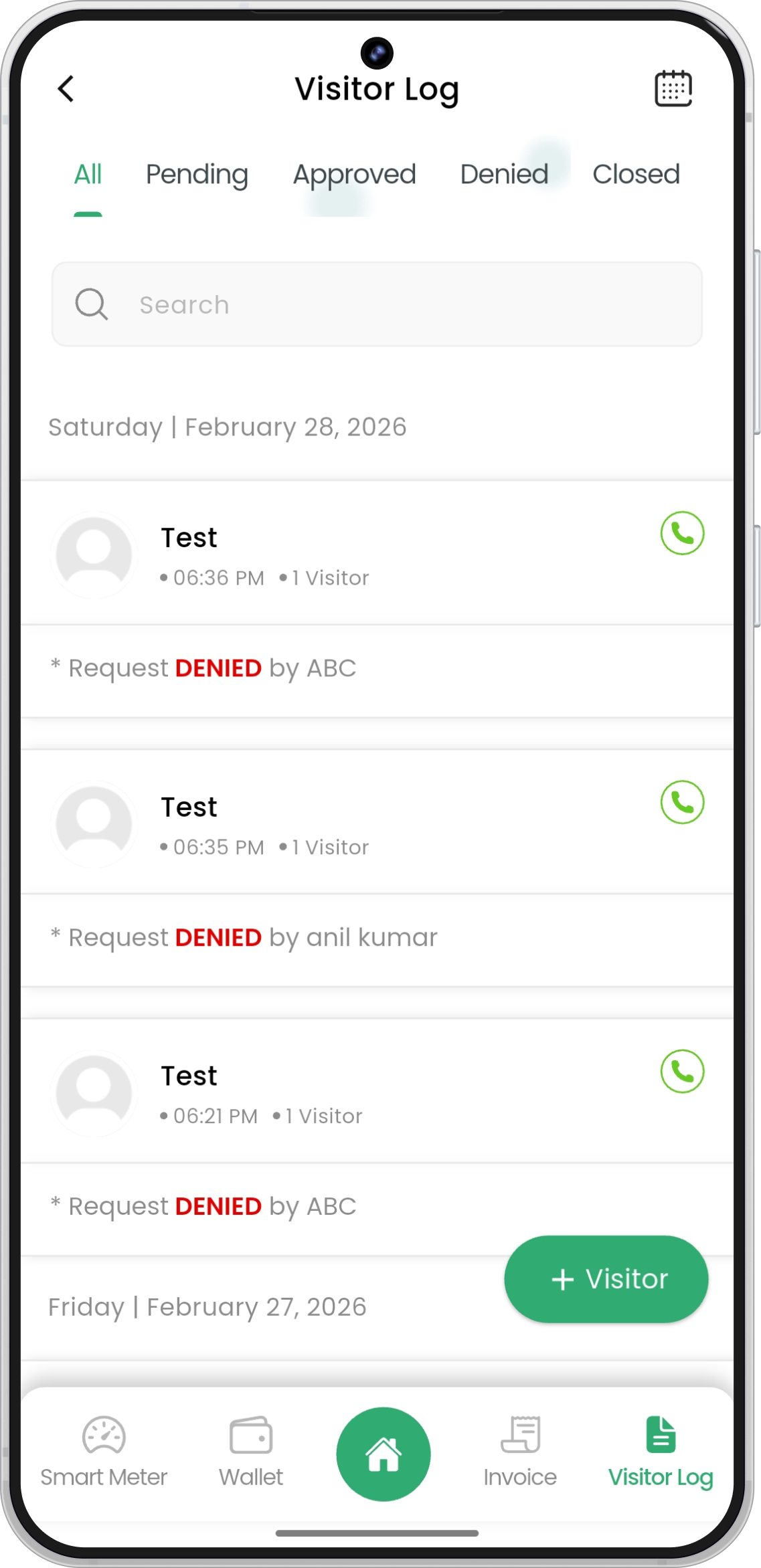Switch to the Pending tab
This screenshot has width=761, height=1568.
pos(197,175)
